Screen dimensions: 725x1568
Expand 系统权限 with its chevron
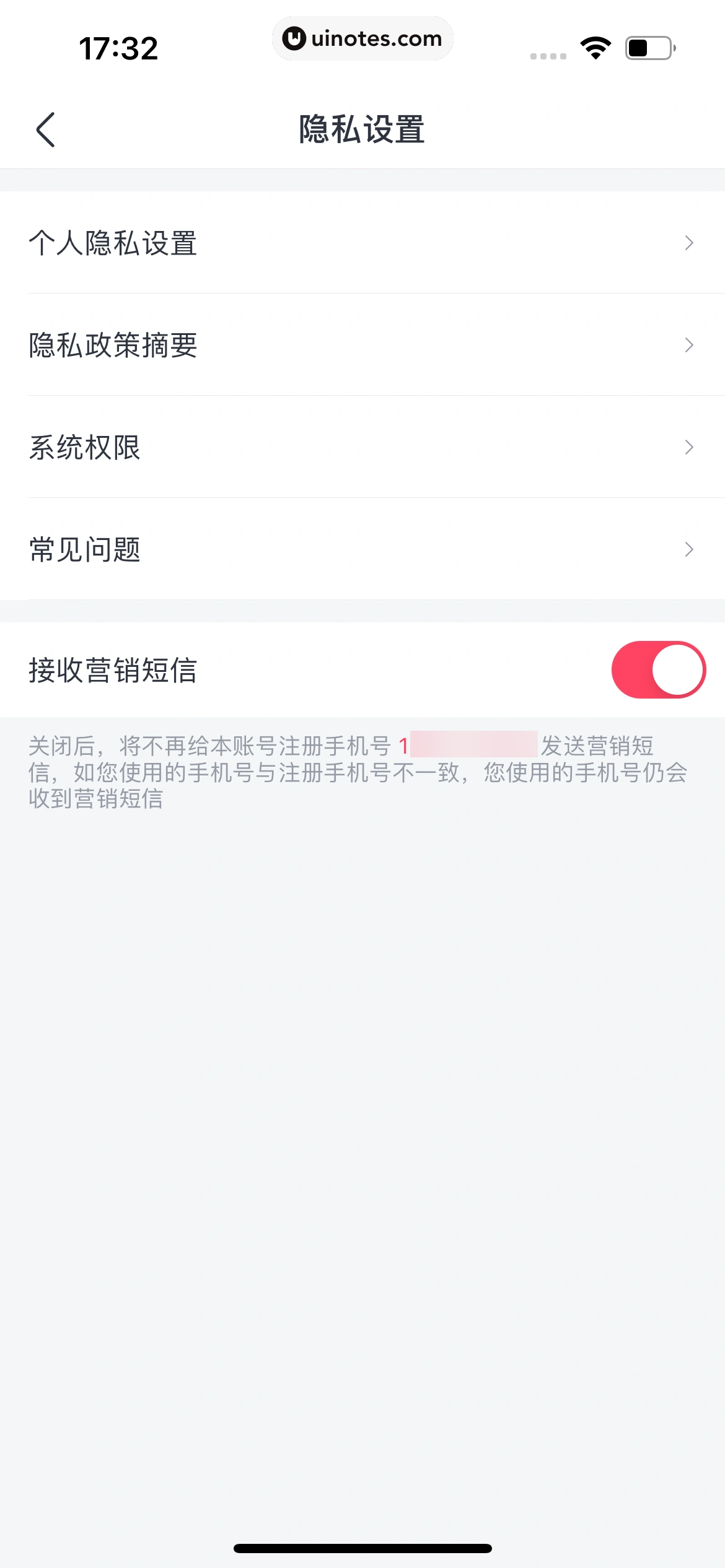689,447
